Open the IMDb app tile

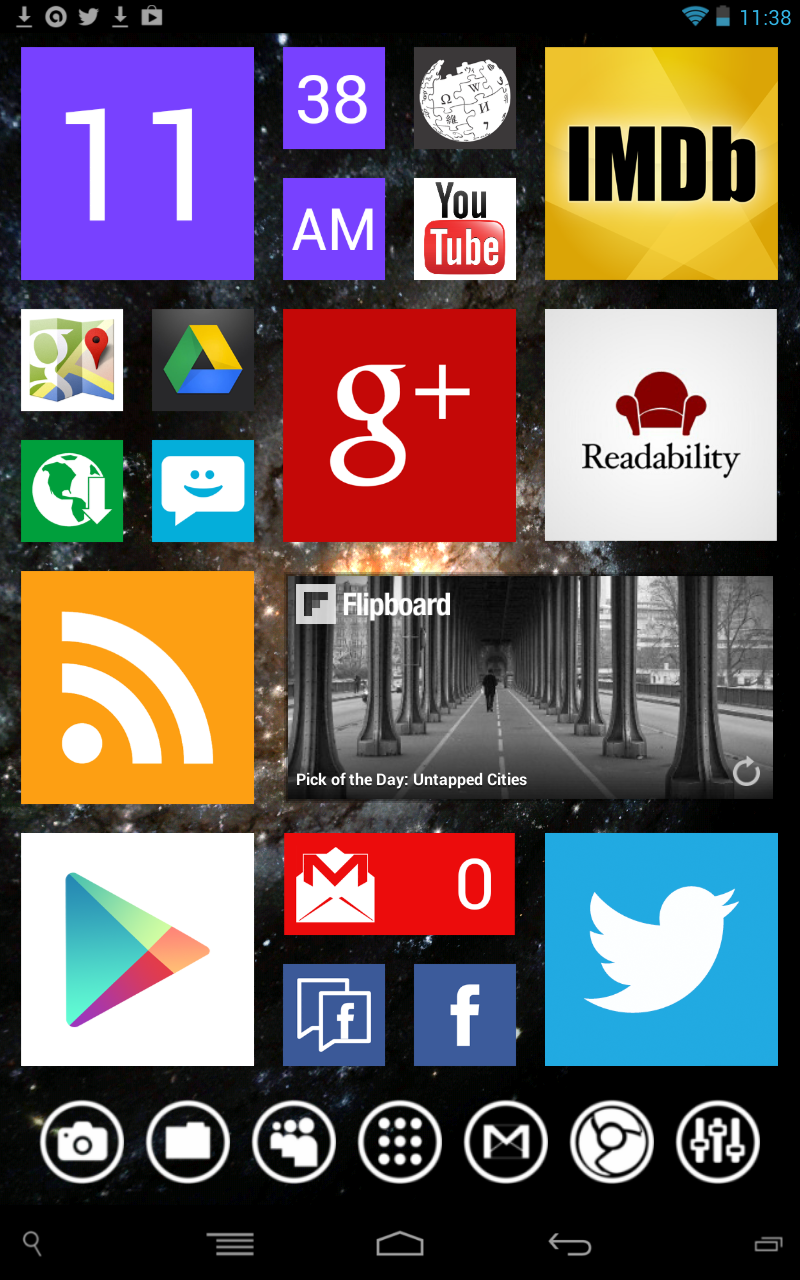pyautogui.click(x=661, y=163)
